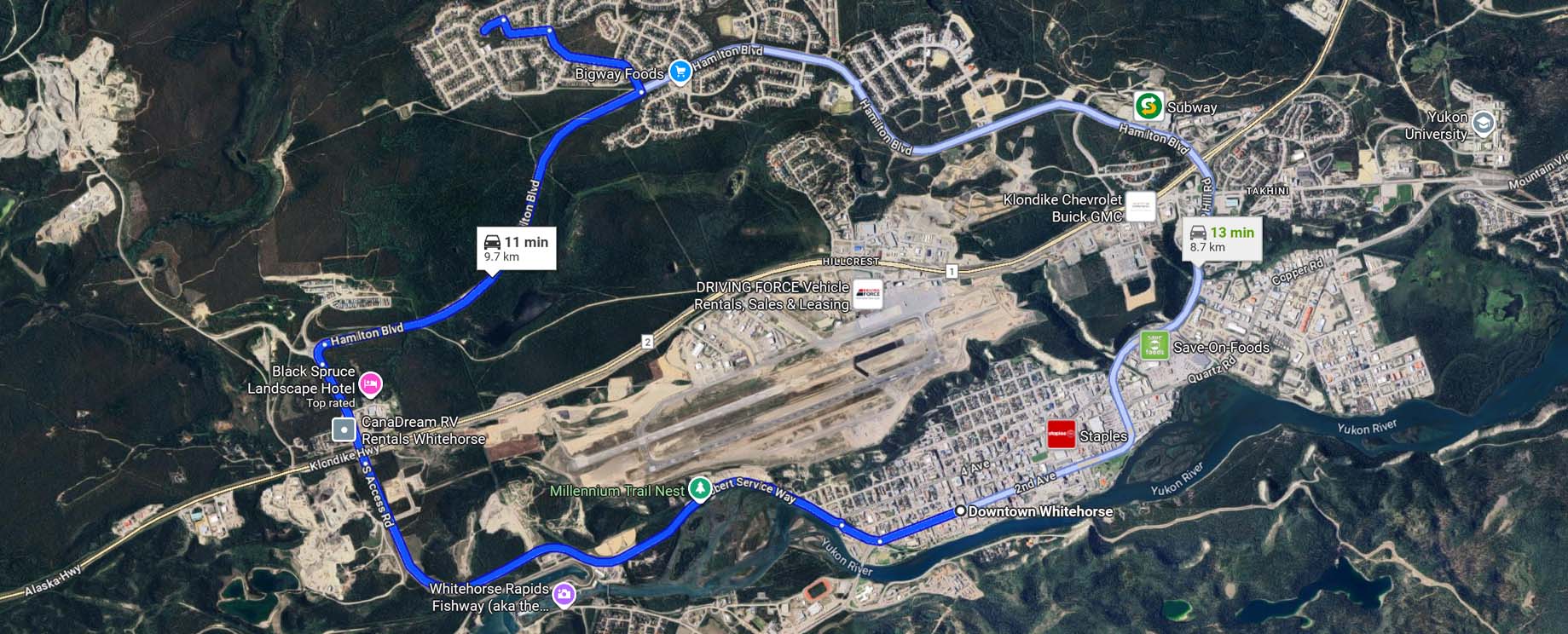Open the Save-On-Foods marker
The width and height of the screenshot is (1568, 634).
pyautogui.click(x=1154, y=345)
